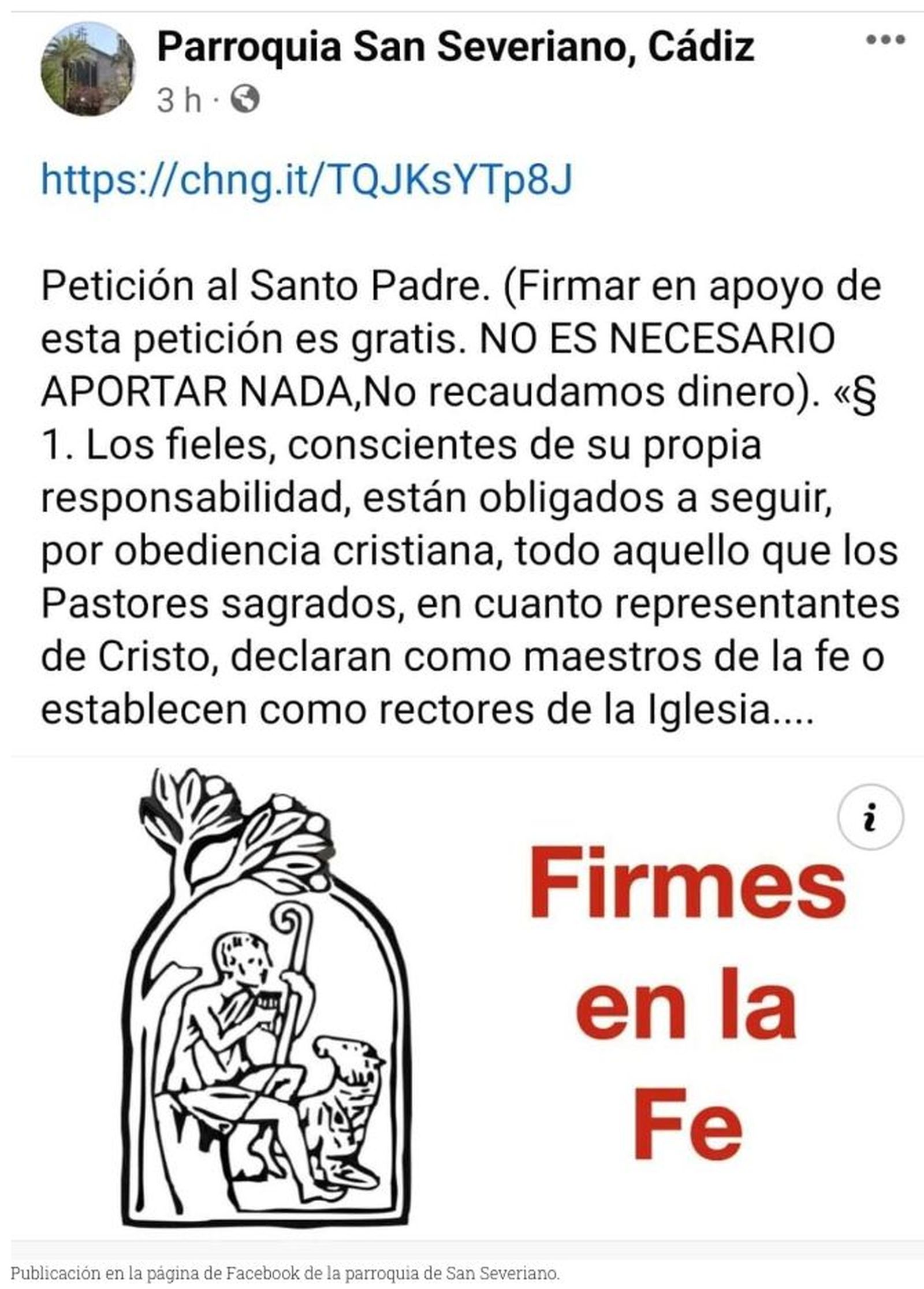924x1289 pixels.
Task: Click the '3 h' timestamp
Action: tap(179, 97)
